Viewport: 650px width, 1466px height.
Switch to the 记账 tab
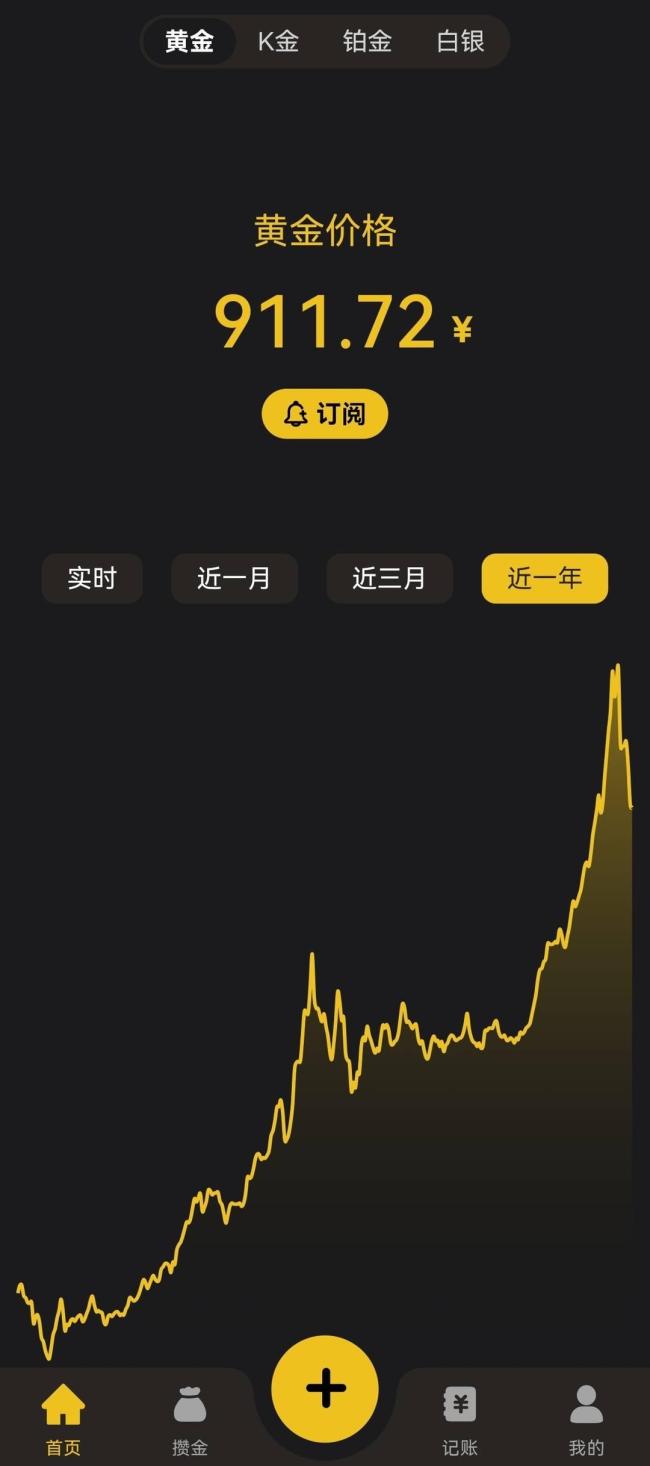(460, 1418)
